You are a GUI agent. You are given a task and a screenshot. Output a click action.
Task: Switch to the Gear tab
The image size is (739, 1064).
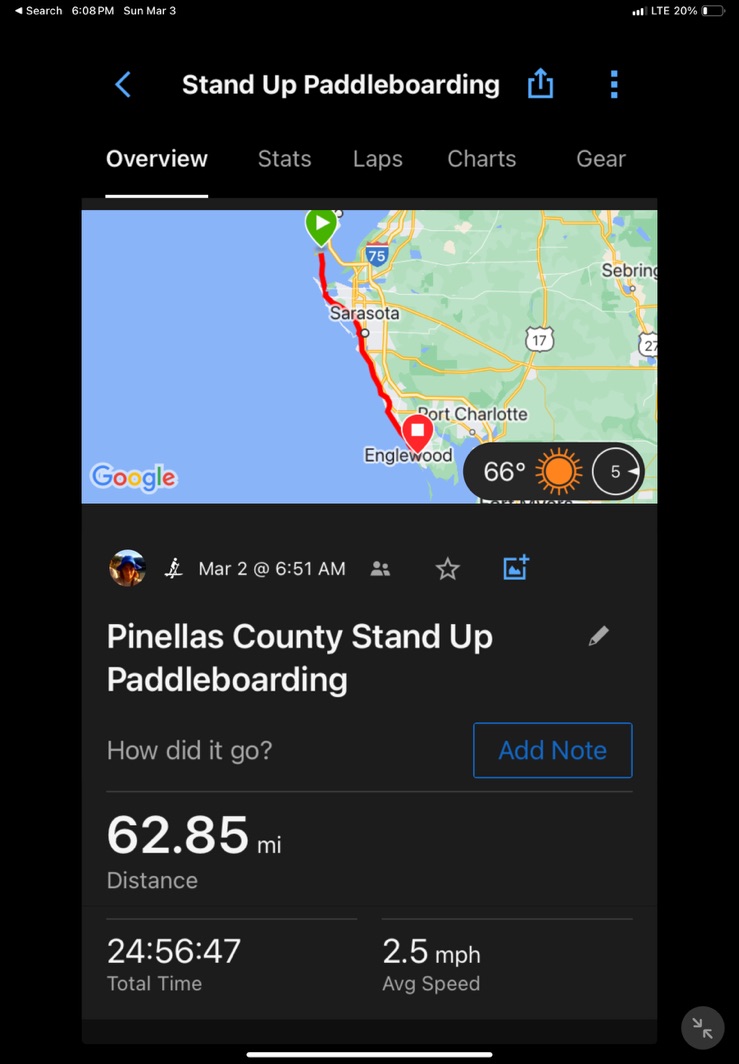click(600, 159)
